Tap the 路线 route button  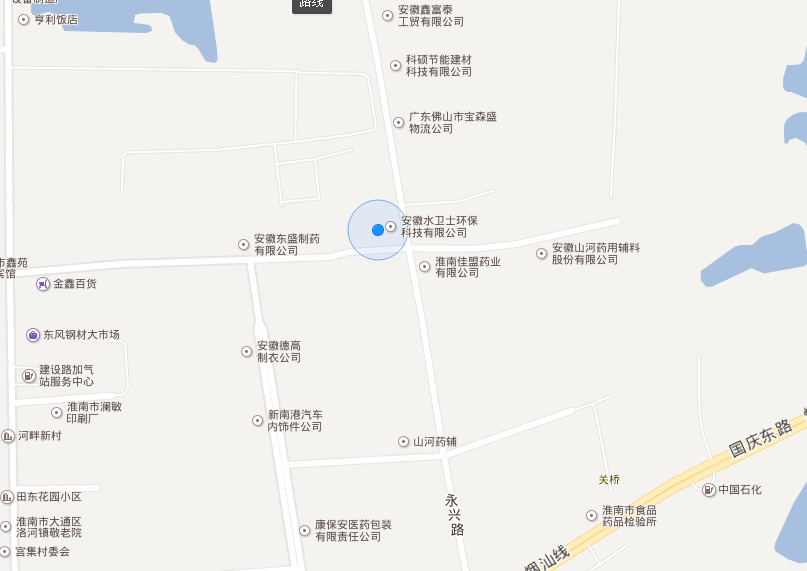312,5
